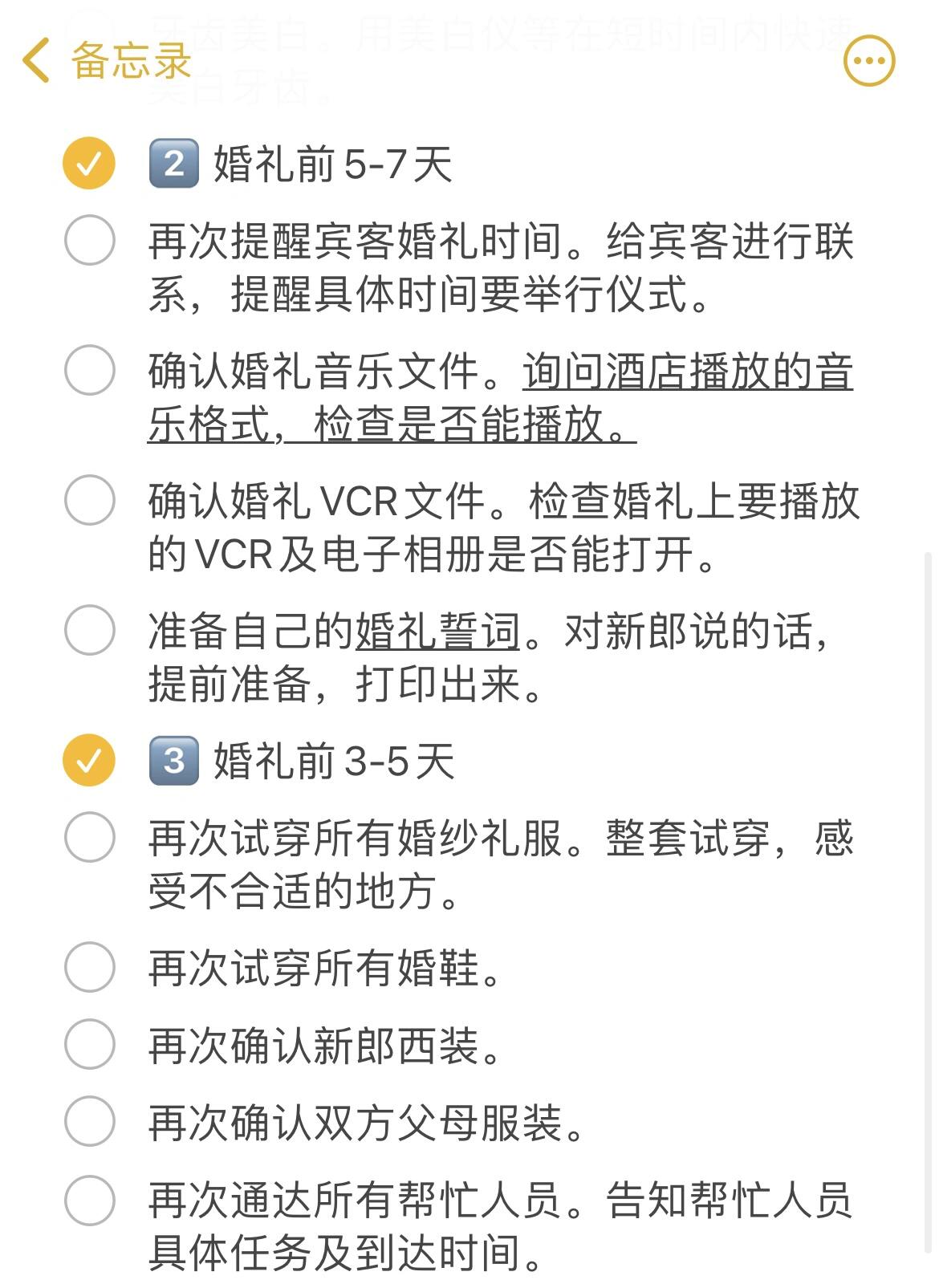The width and height of the screenshot is (939, 1288).
Task: Go back to 备忘录 list
Action: click(104, 61)
